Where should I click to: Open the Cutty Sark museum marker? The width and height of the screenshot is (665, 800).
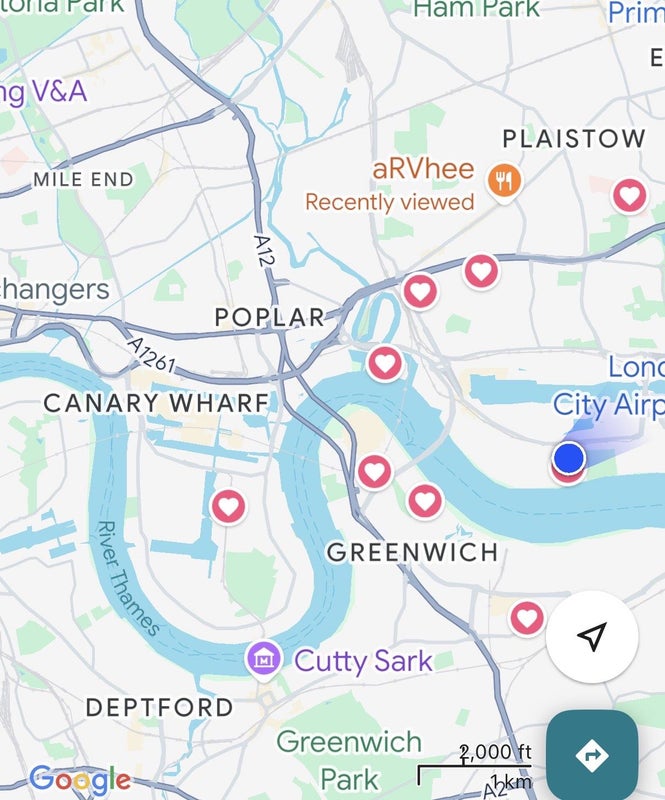point(263,658)
